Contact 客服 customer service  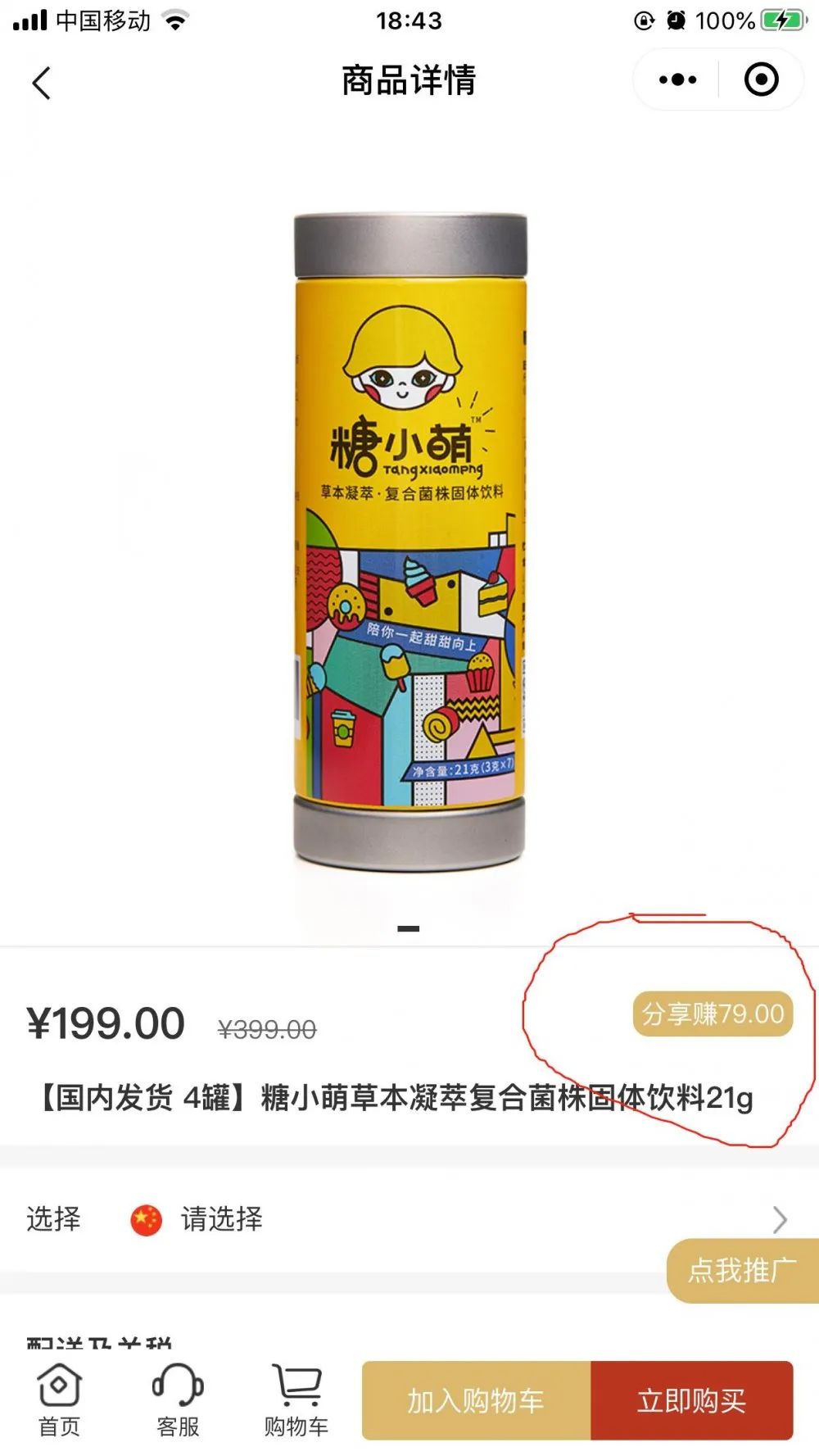178,1399
